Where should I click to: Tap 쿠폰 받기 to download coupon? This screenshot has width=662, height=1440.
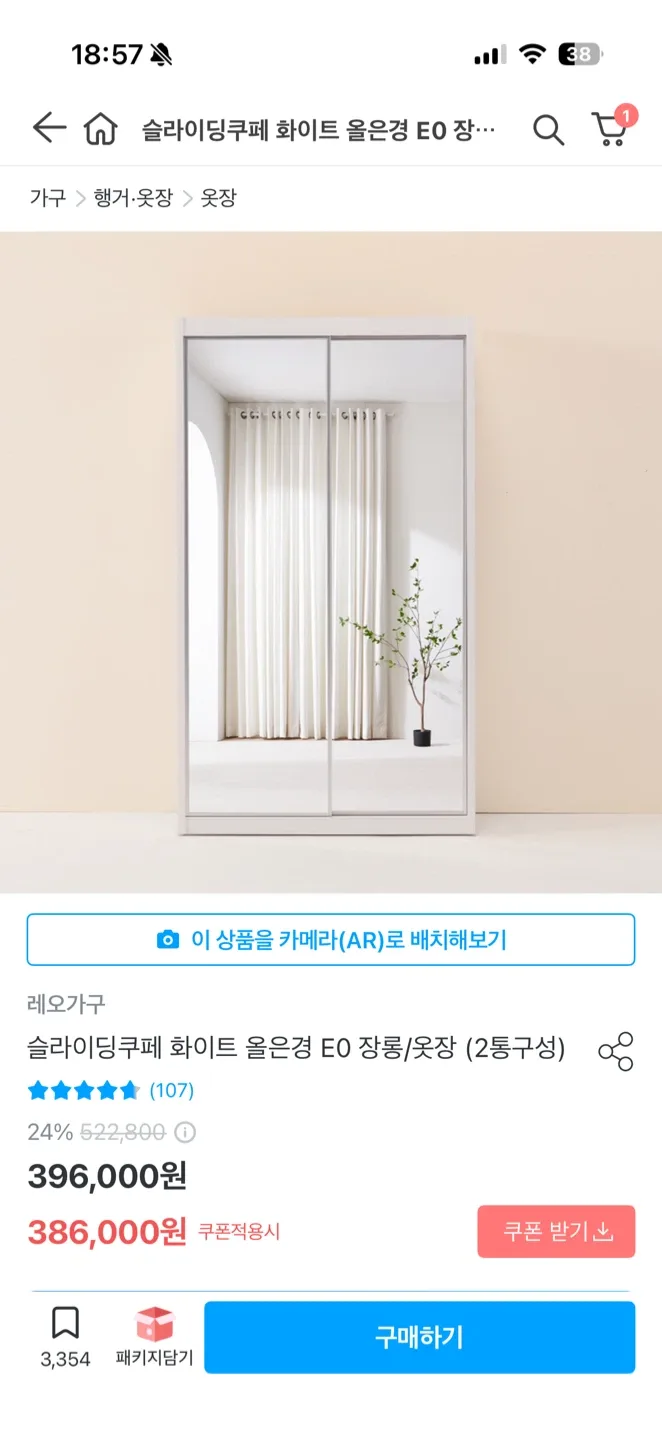556,1231
